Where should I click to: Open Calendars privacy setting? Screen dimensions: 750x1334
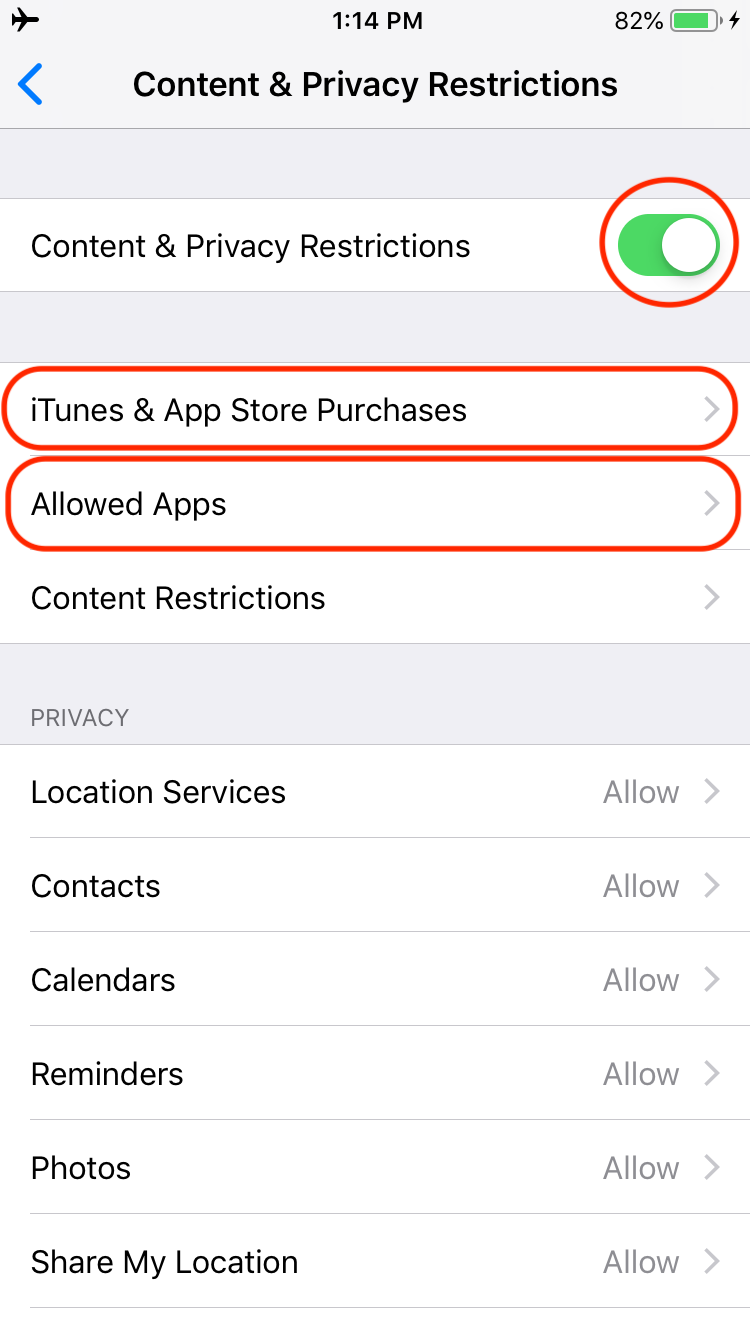tap(374, 980)
